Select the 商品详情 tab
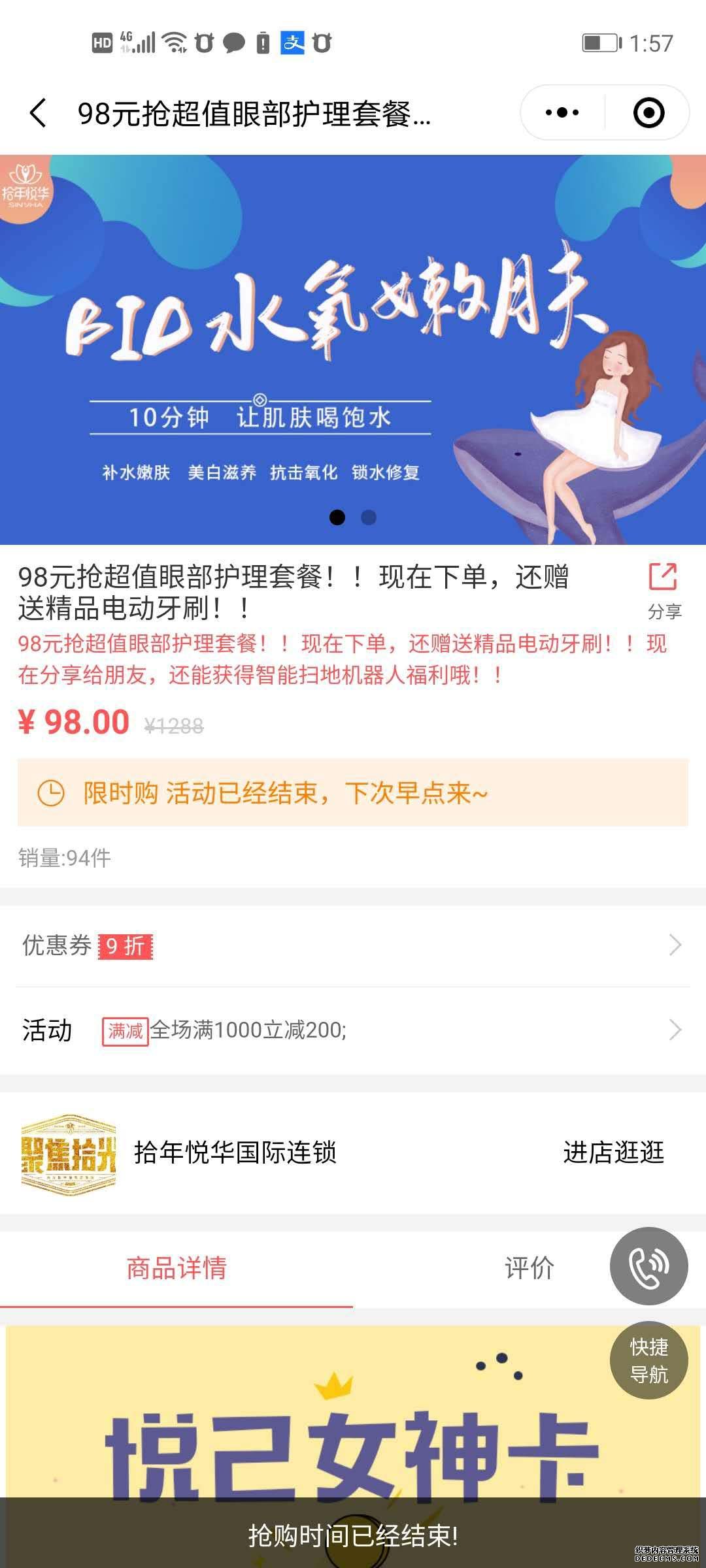 pos(176,1268)
